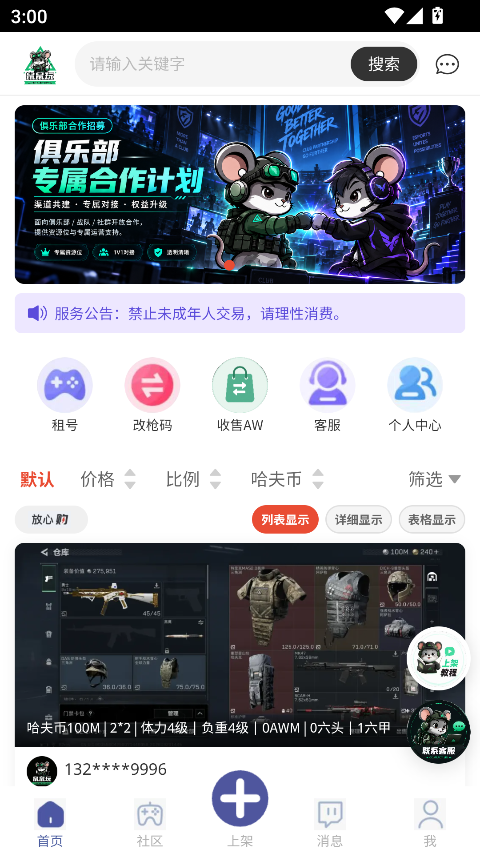Image resolution: width=480 pixels, height=853 pixels.
Task: Tap the 搜索 search button
Action: 384,64
